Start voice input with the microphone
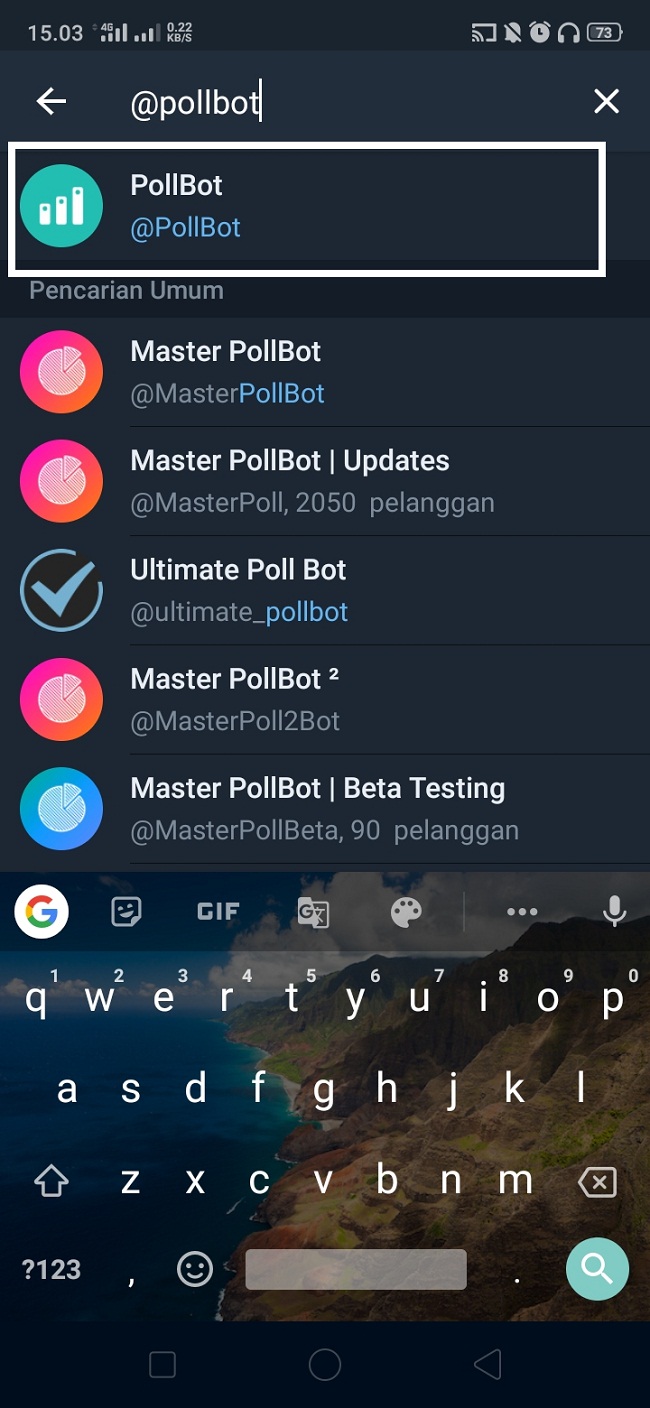Viewport: 650px width, 1408px height. coord(614,911)
